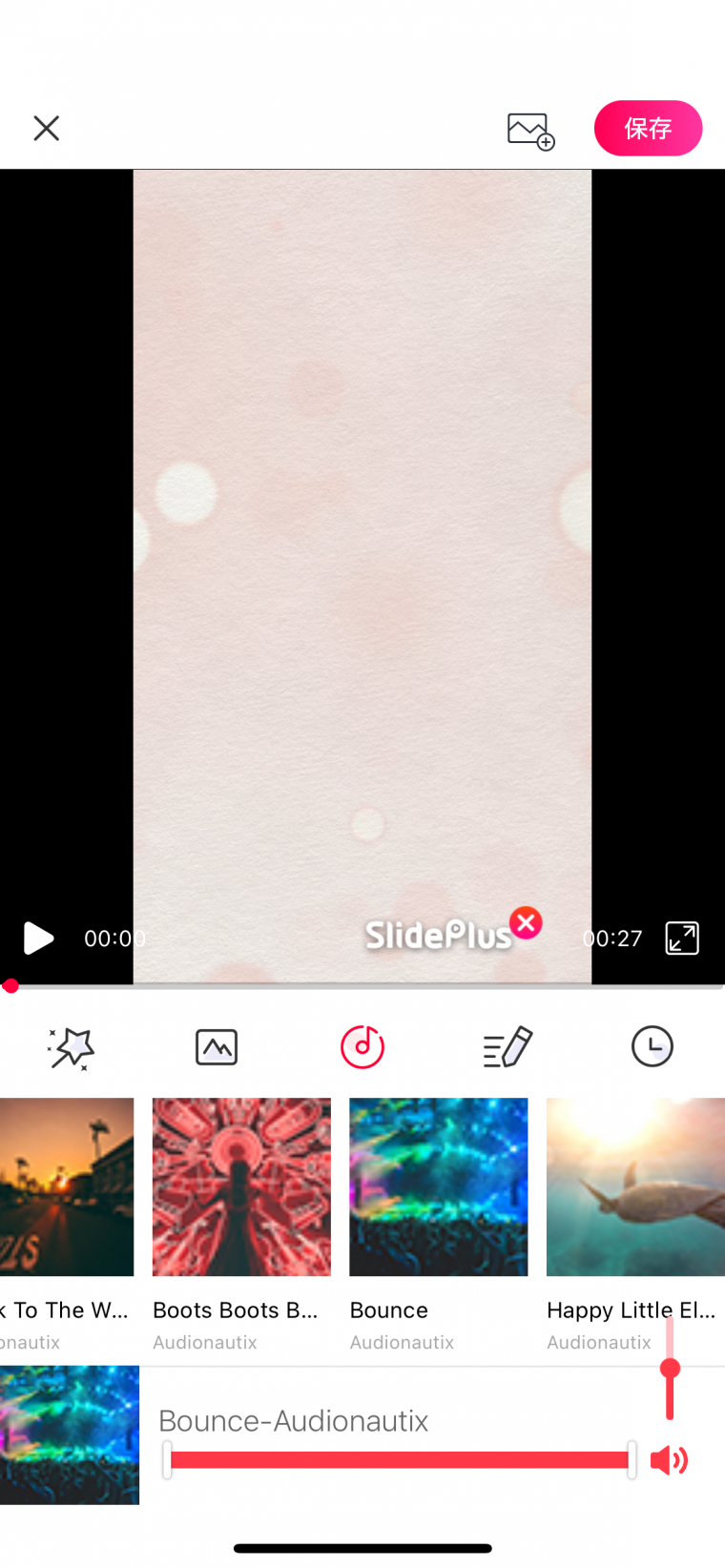Open the photo/background panel
The width and height of the screenshot is (725, 1568).
(217, 1046)
